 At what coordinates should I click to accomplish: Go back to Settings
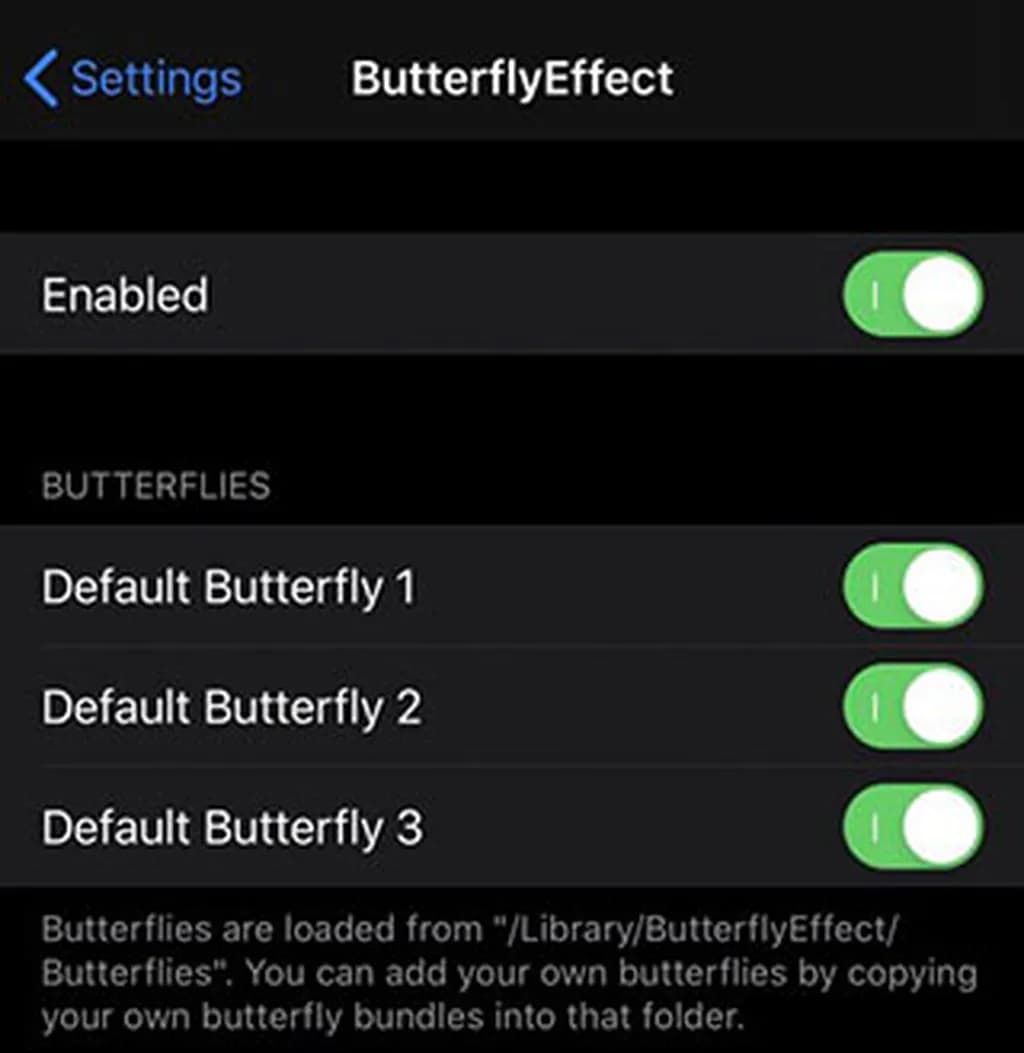point(133,80)
